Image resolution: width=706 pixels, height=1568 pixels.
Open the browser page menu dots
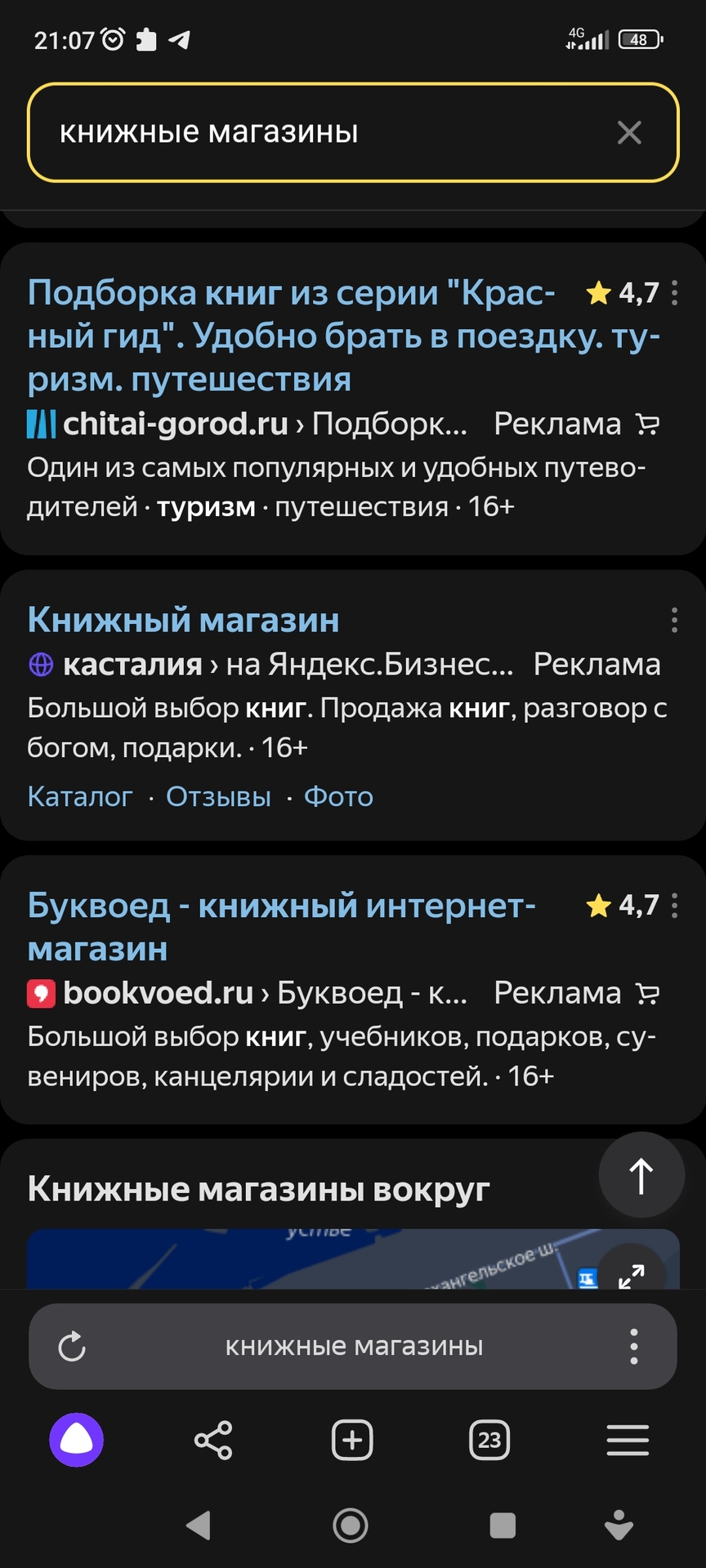coord(633,1347)
